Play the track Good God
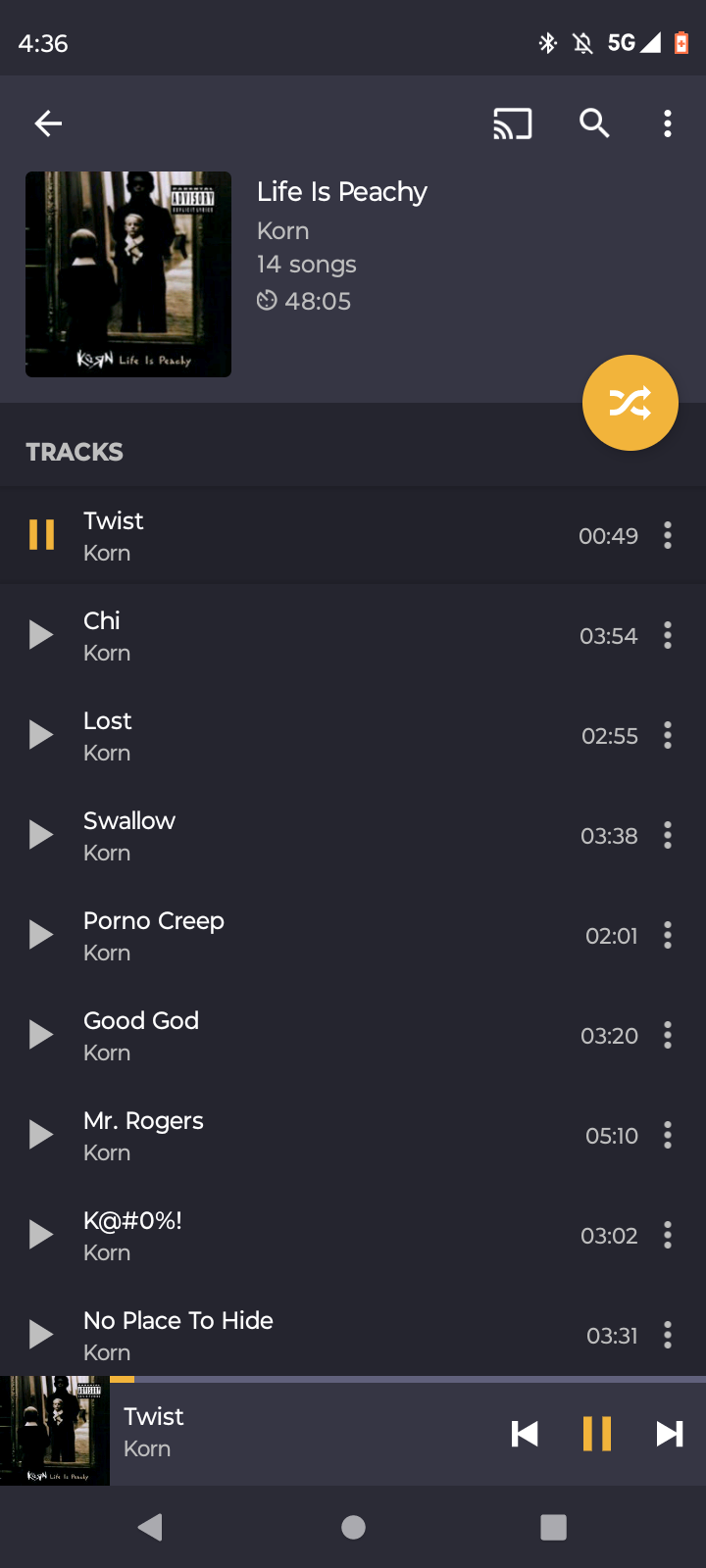Image resolution: width=706 pixels, height=1568 pixels. tap(41, 1035)
